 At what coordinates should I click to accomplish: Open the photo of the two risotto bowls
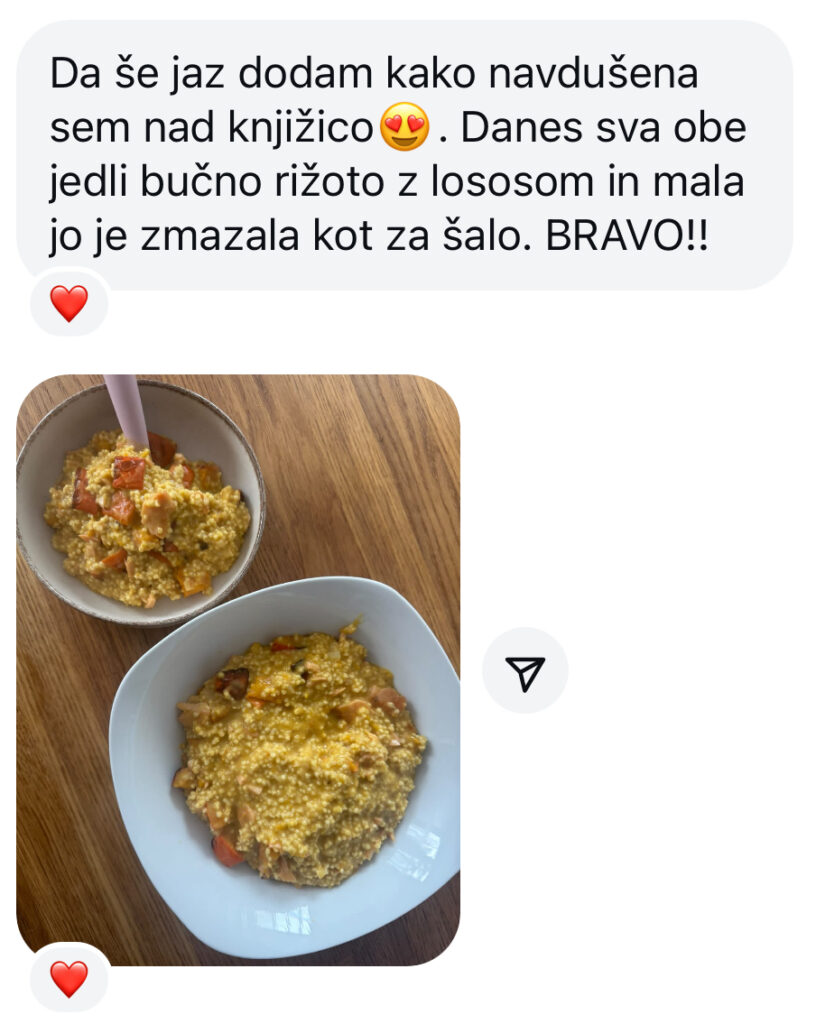click(238, 668)
